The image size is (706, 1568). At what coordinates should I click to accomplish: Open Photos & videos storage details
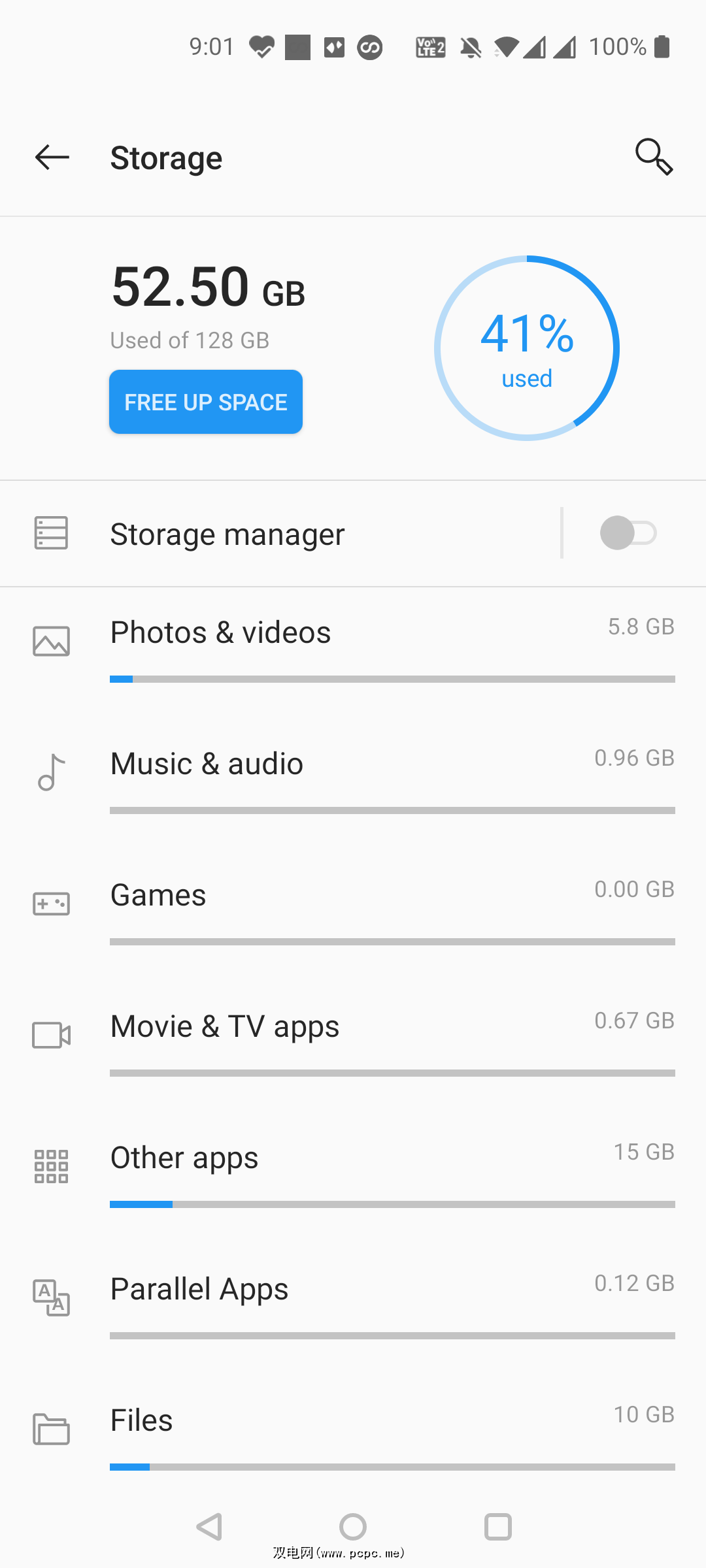click(353, 644)
